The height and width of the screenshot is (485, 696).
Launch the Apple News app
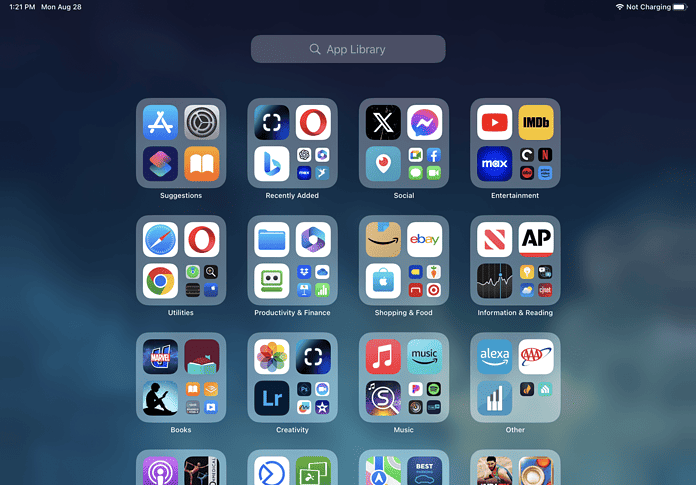[495, 240]
